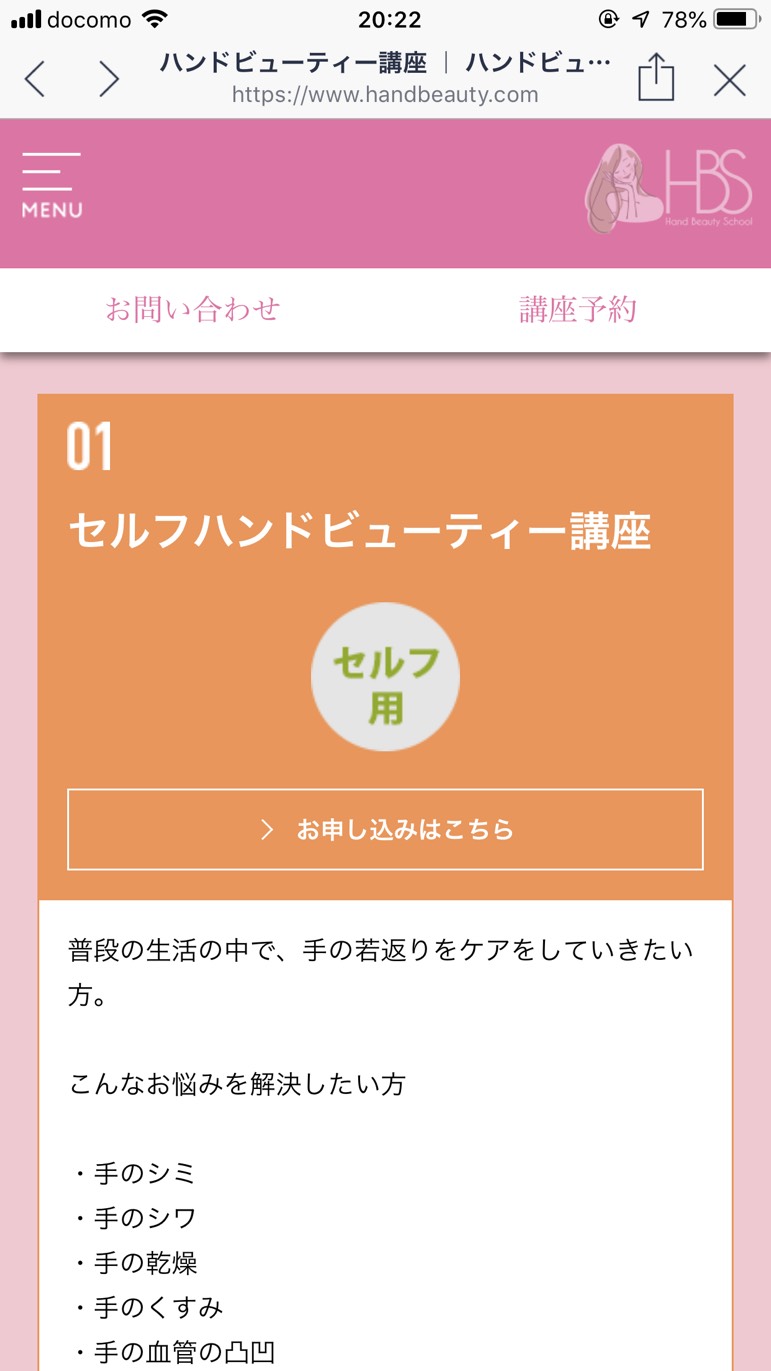Open the share sheet
The height and width of the screenshot is (1371, 771).
tap(656, 77)
